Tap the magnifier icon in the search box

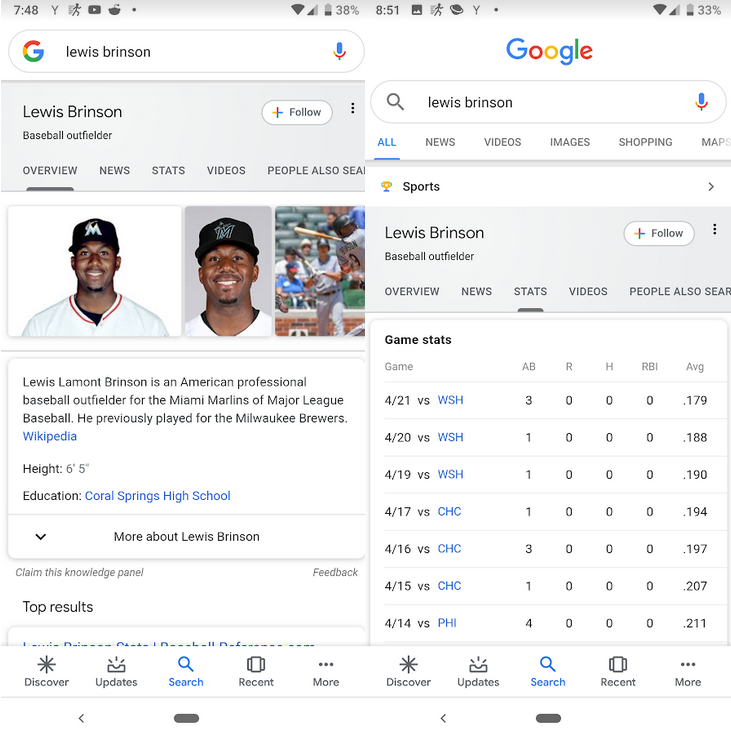point(395,102)
